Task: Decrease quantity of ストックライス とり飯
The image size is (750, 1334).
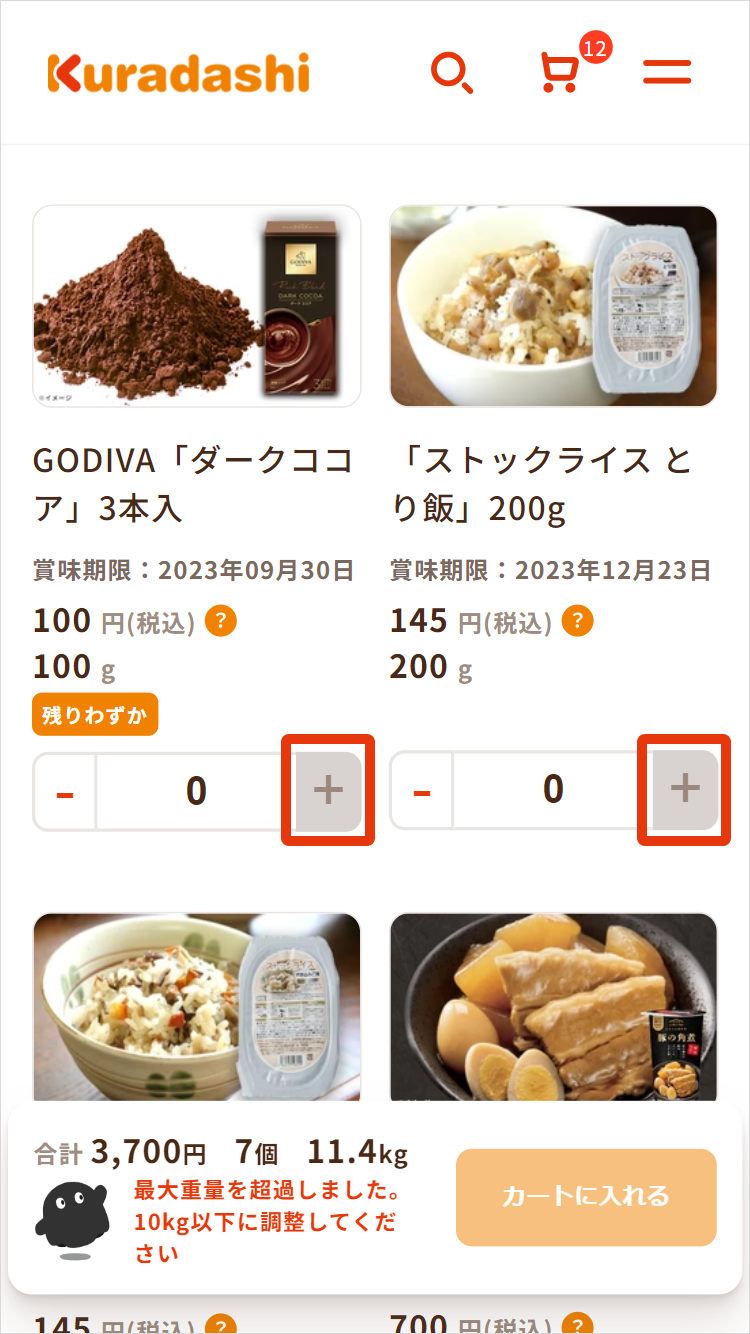Action: tap(422, 791)
